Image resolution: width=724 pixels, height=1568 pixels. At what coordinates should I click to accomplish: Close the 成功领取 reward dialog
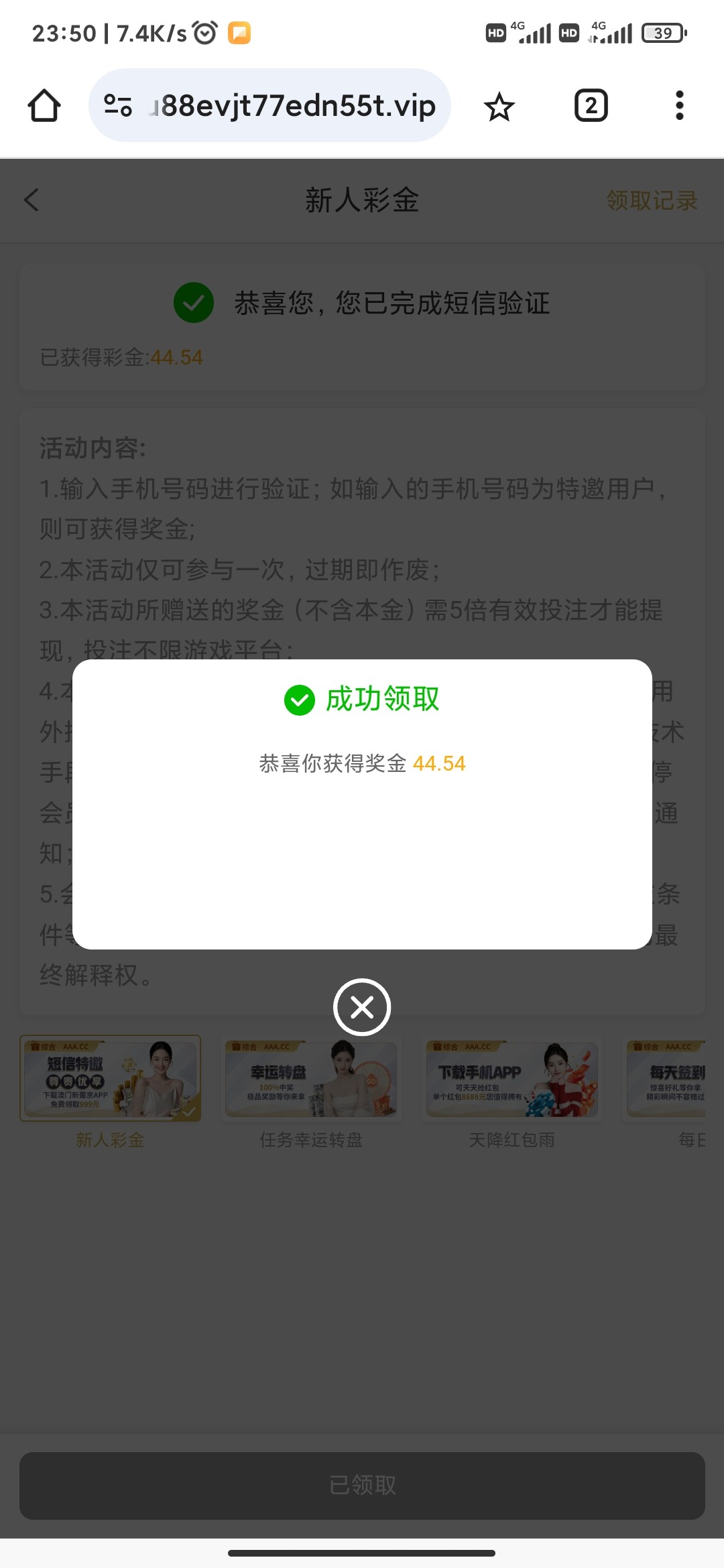(x=362, y=1007)
